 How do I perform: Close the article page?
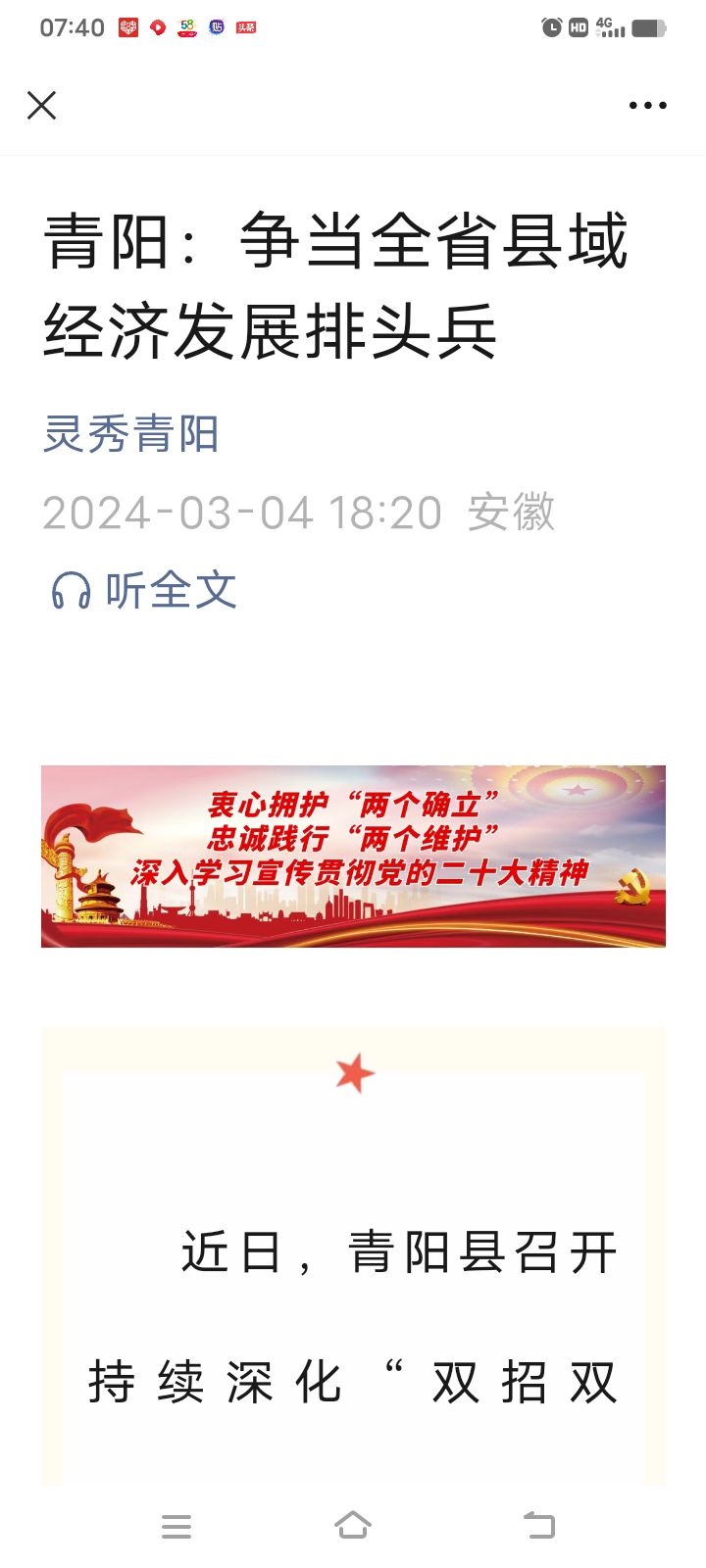(41, 105)
